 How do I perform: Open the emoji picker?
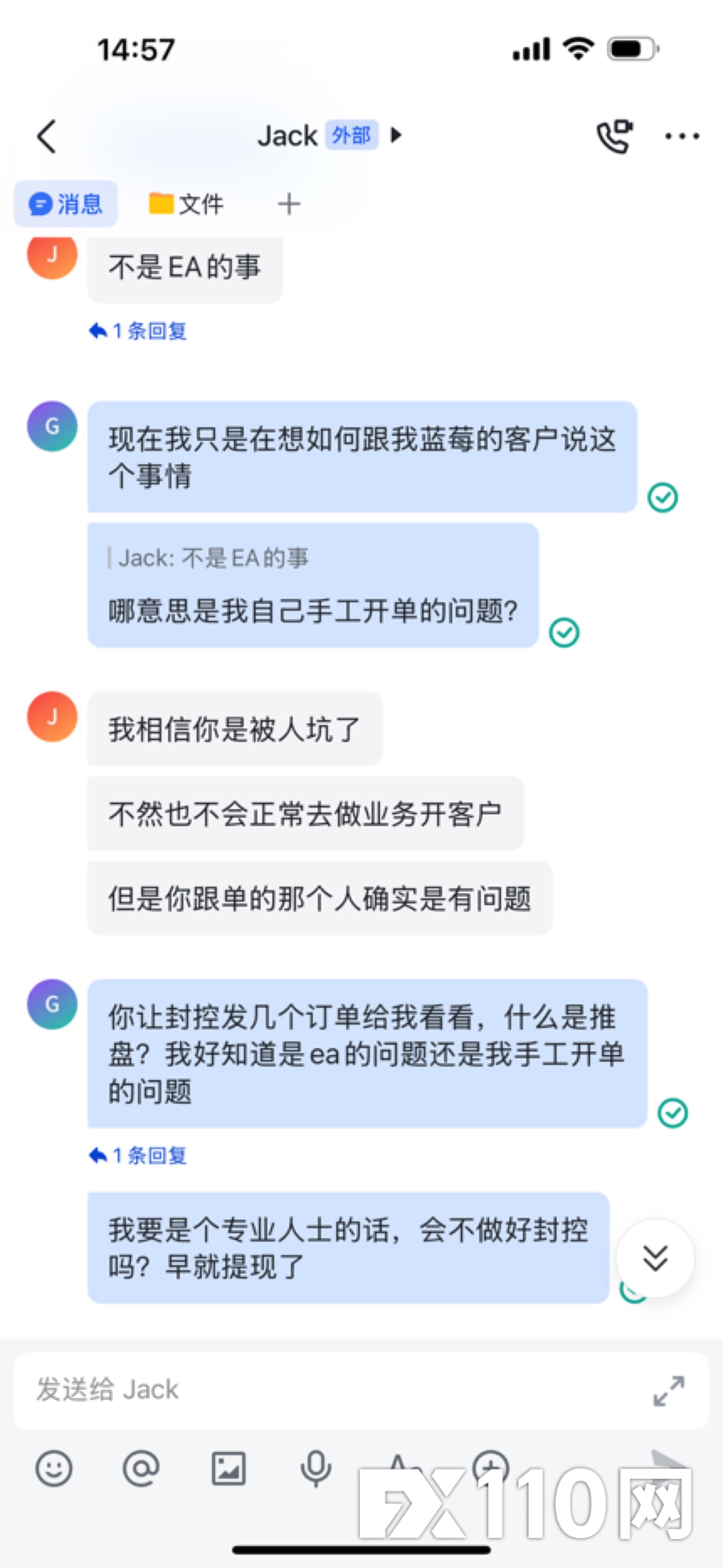(54, 1468)
